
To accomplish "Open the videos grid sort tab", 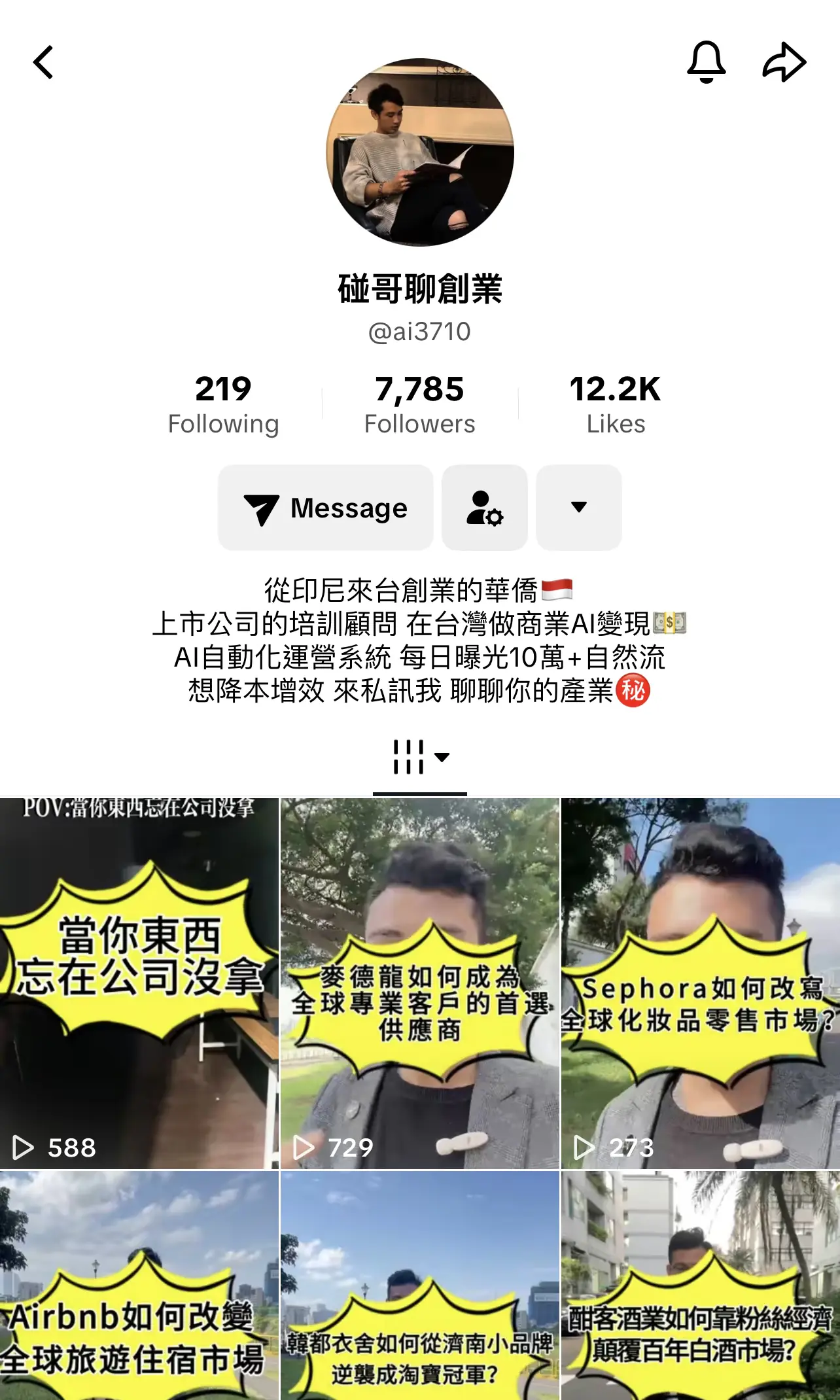I will coord(420,758).
